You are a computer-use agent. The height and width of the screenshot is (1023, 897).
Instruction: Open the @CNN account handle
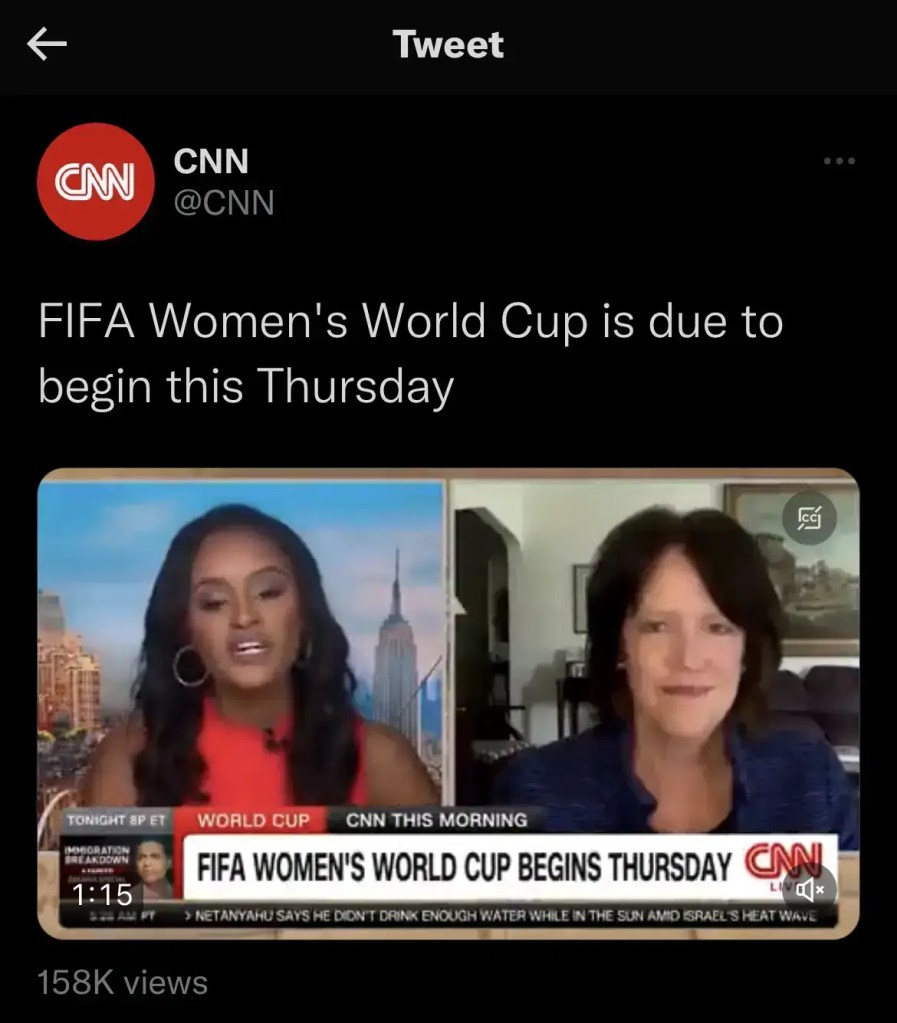tap(223, 202)
